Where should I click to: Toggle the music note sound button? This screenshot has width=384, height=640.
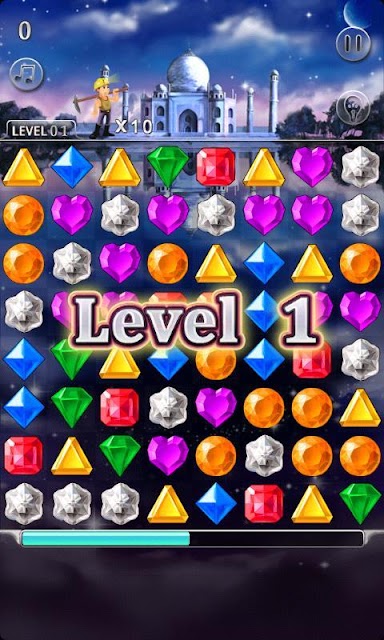click(26, 75)
